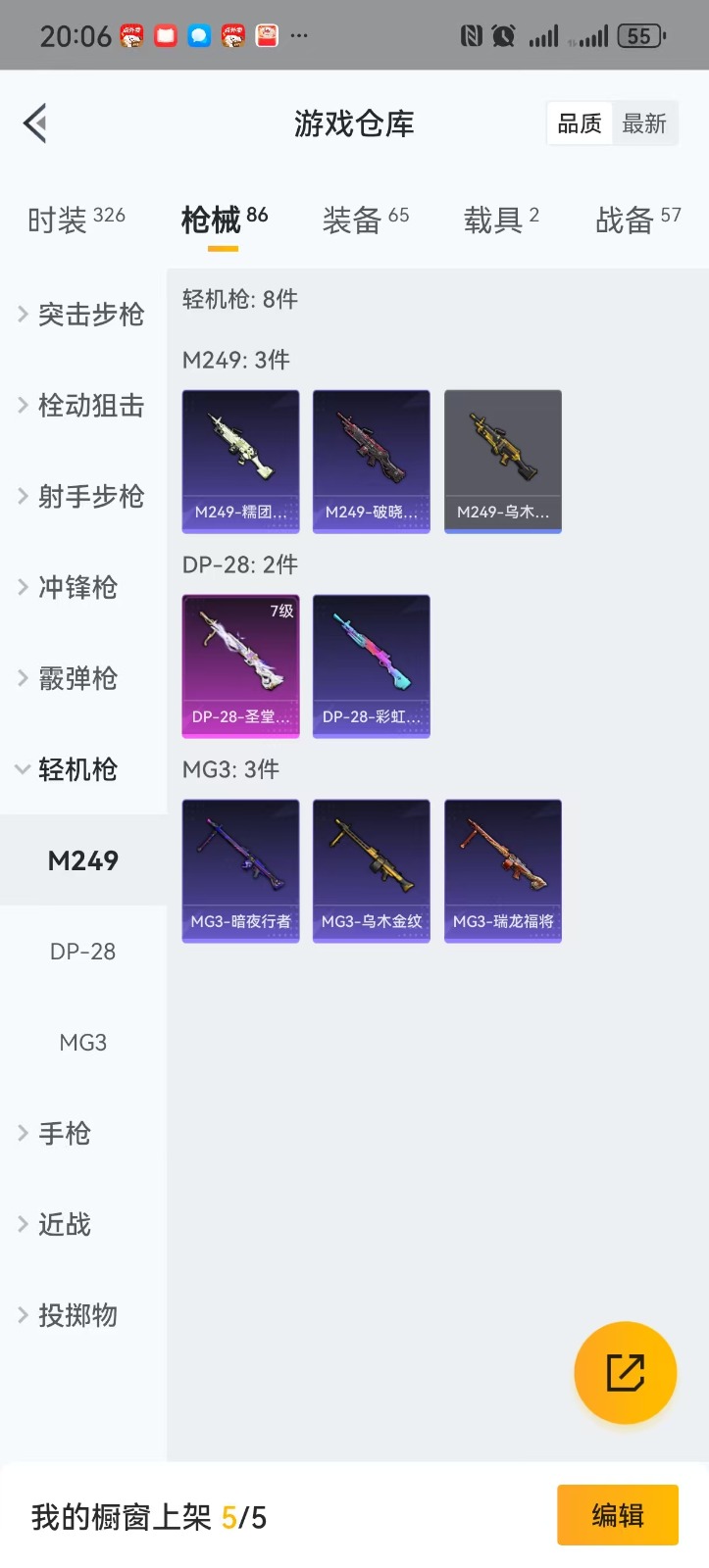The image size is (709, 1568).
Task: Open the DP-28-圣堂 level 7 skin
Action: [x=240, y=665]
